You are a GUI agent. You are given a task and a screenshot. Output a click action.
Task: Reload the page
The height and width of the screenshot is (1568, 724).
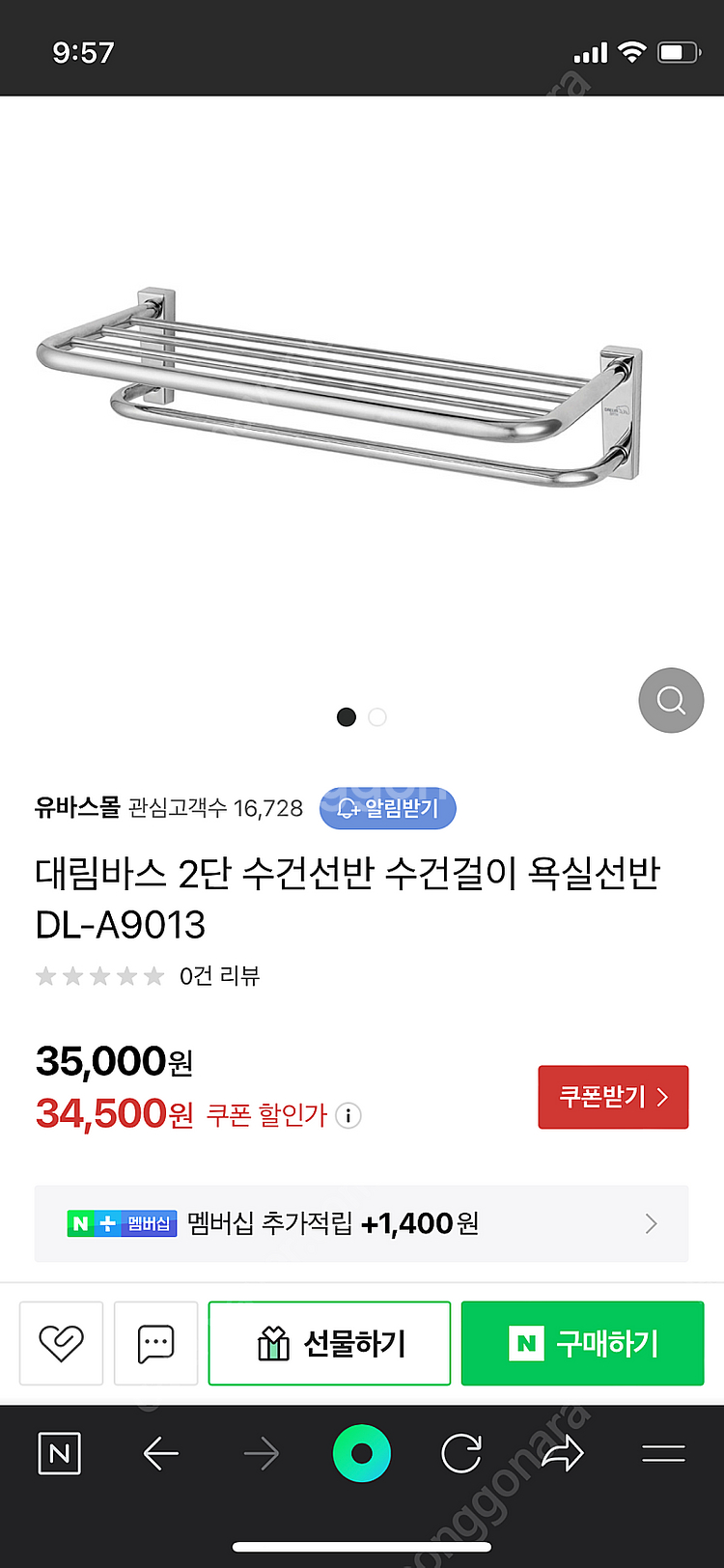coord(461,1453)
